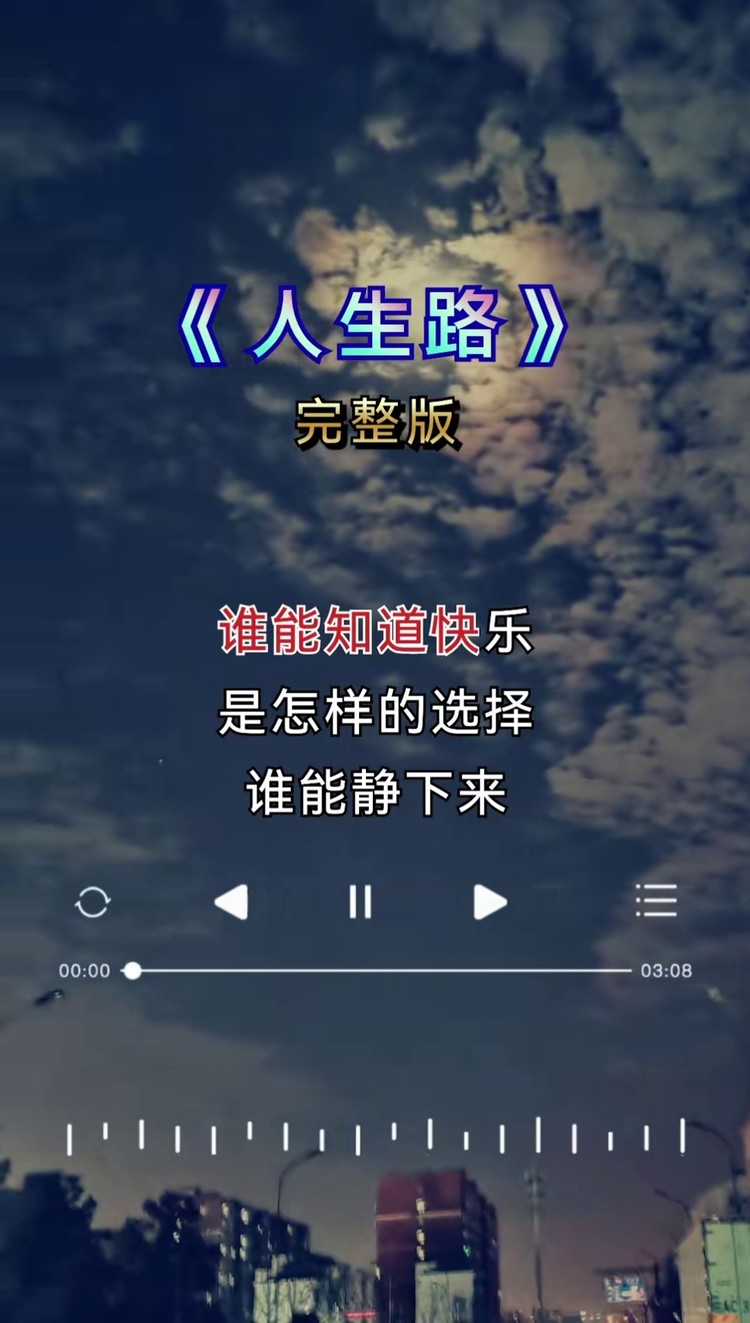Click the waveform visualization bars
The height and width of the screenshot is (1323, 750).
click(x=375, y=1139)
